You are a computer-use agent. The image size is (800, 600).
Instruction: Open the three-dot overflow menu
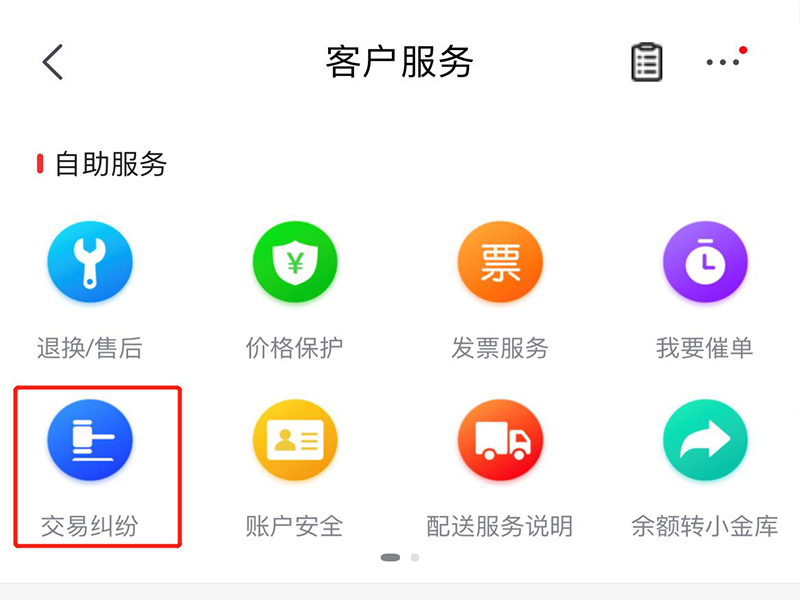(723, 62)
